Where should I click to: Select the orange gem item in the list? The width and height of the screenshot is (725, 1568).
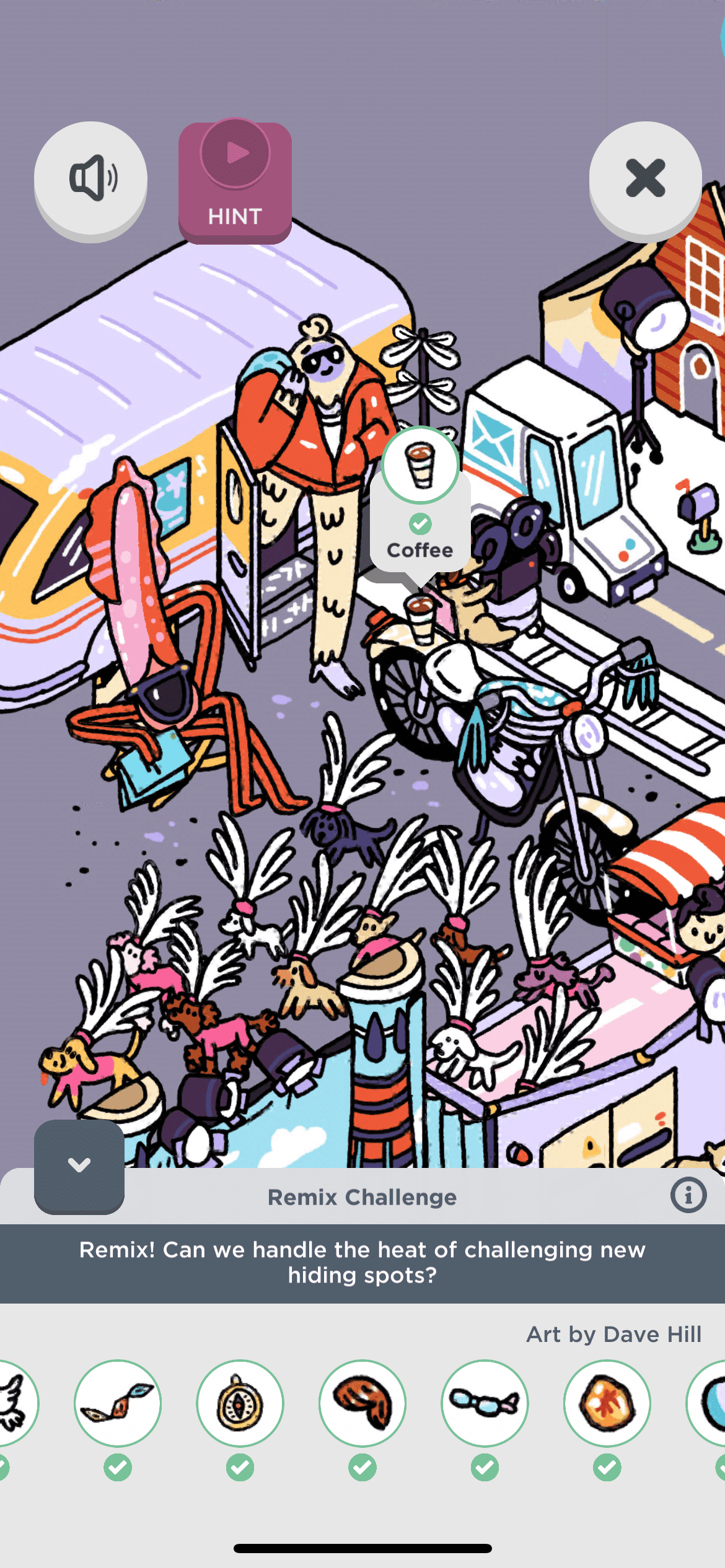click(x=607, y=1403)
